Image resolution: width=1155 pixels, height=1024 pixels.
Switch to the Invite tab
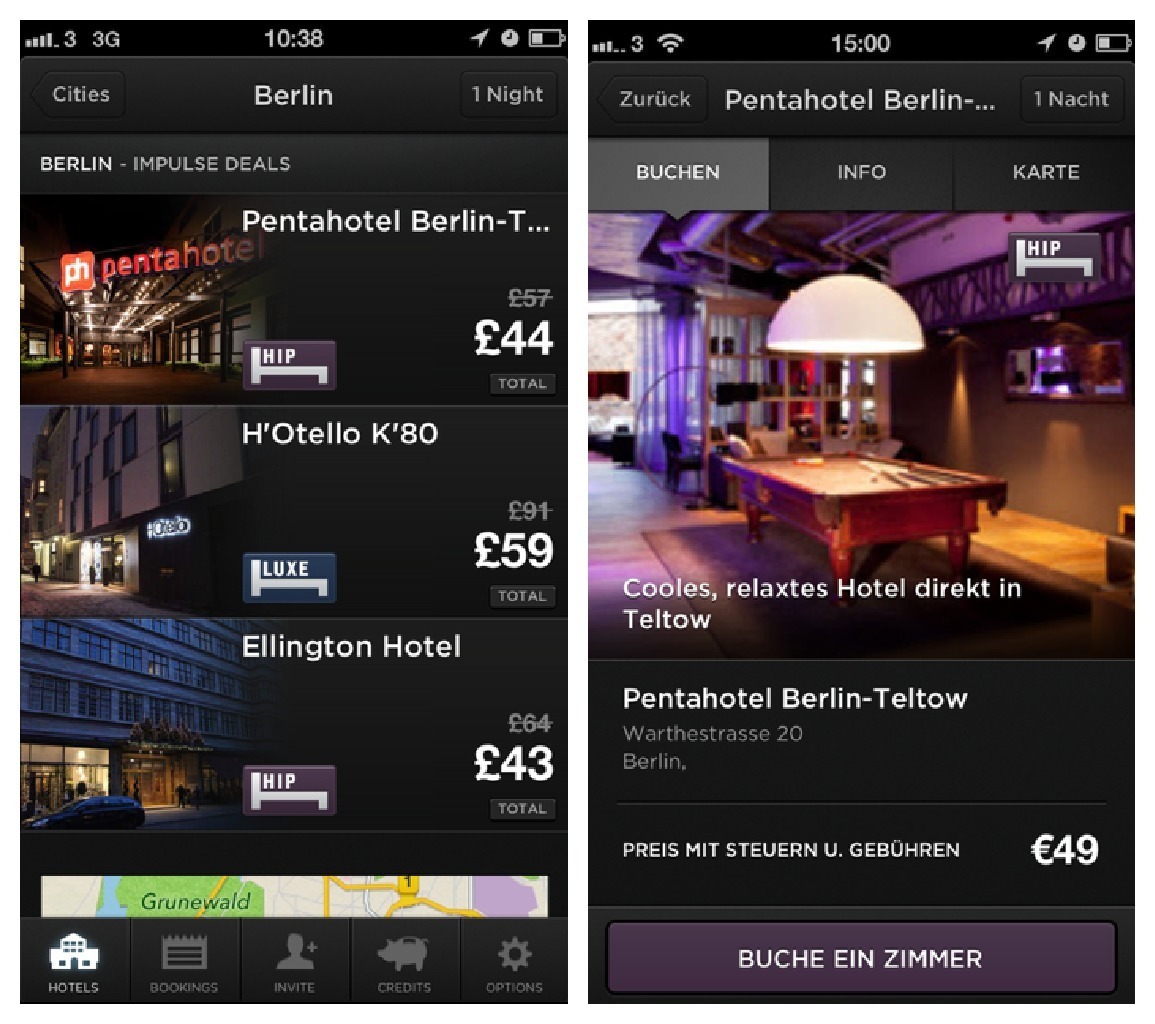294,962
